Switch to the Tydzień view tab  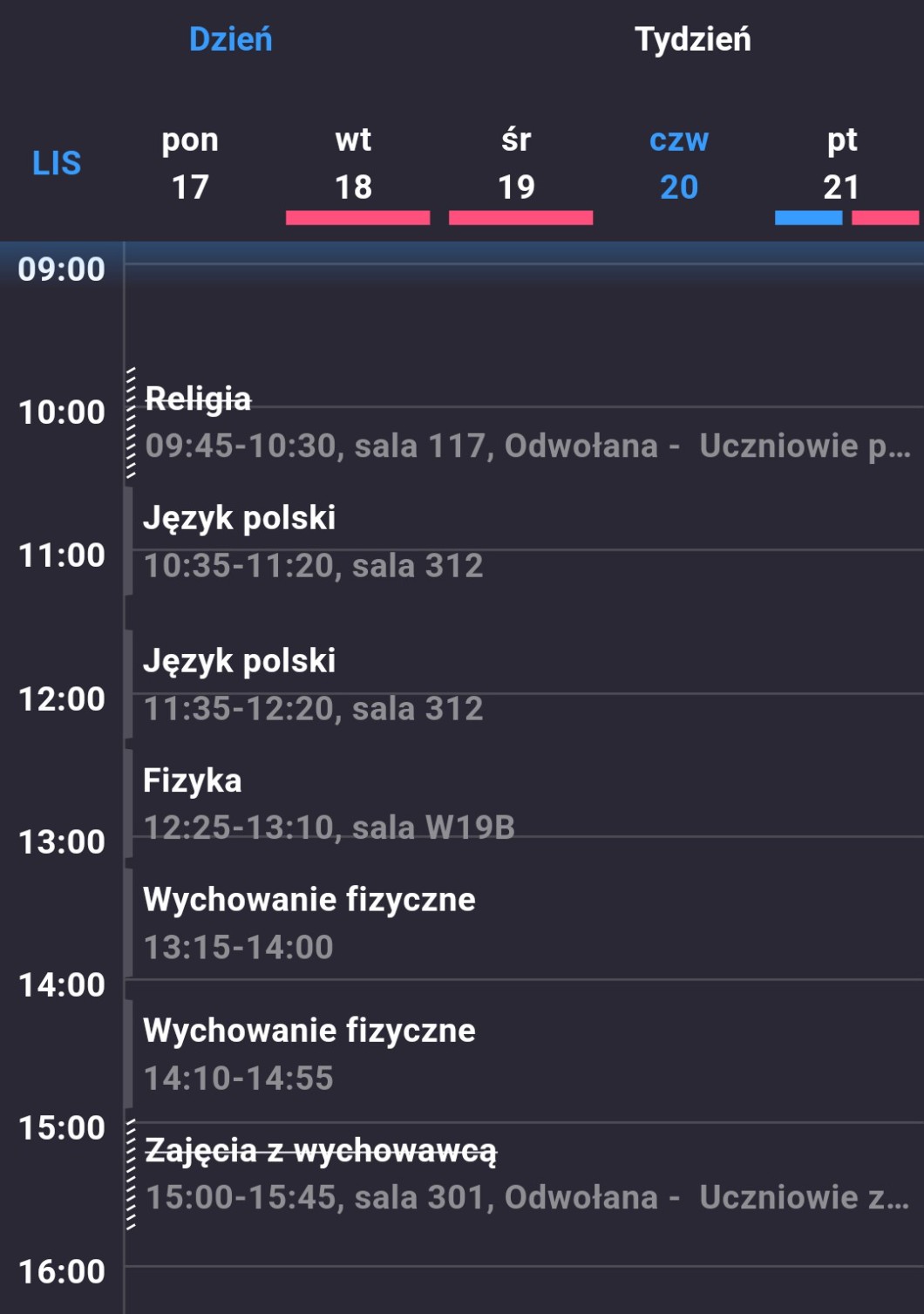click(692, 39)
